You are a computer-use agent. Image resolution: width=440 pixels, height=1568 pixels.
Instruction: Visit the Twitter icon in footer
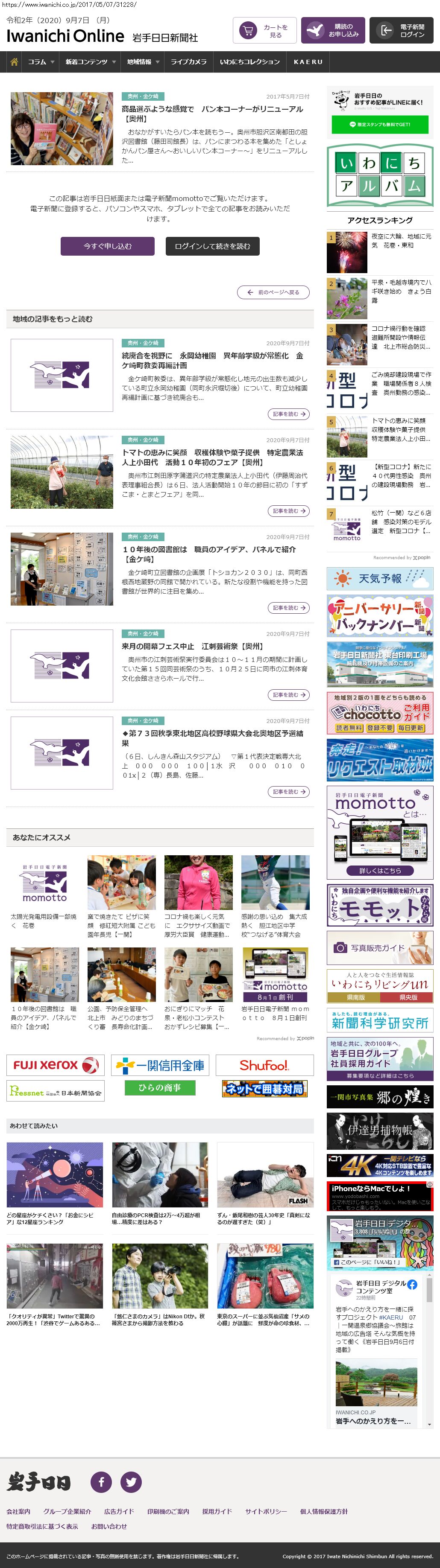[131, 1481]
